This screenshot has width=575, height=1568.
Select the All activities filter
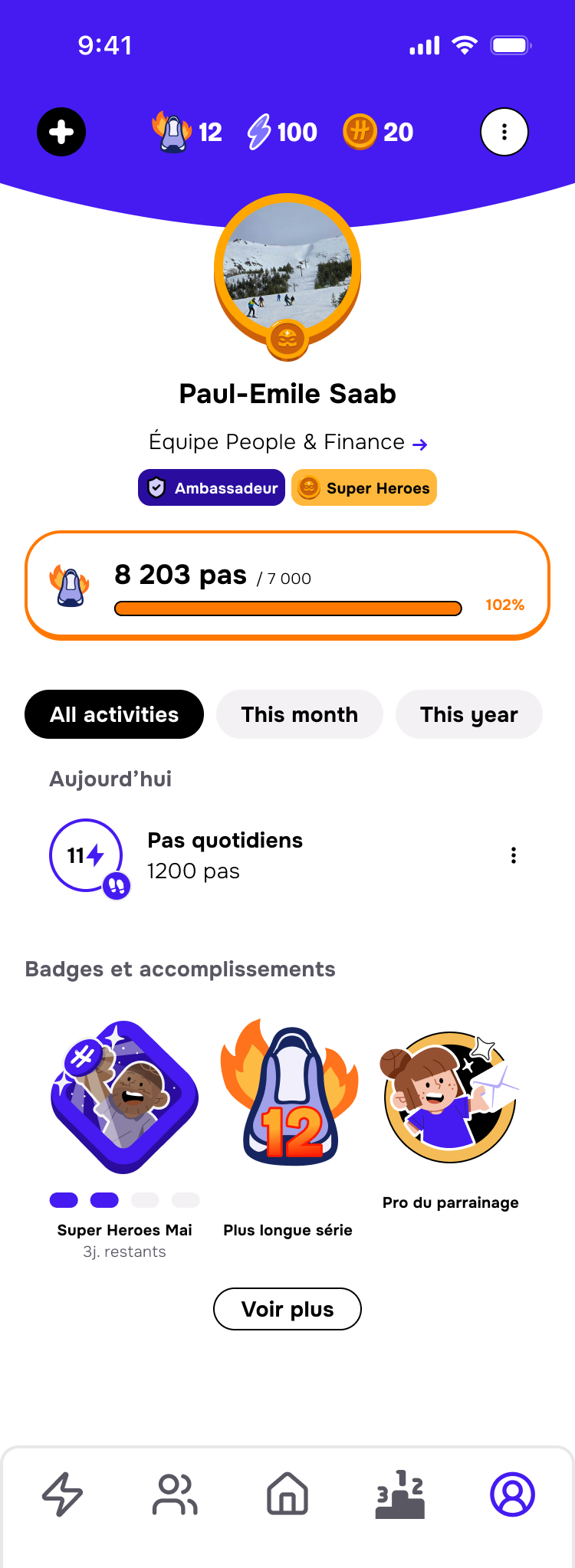pyautogui.click(x=114, y=714)
